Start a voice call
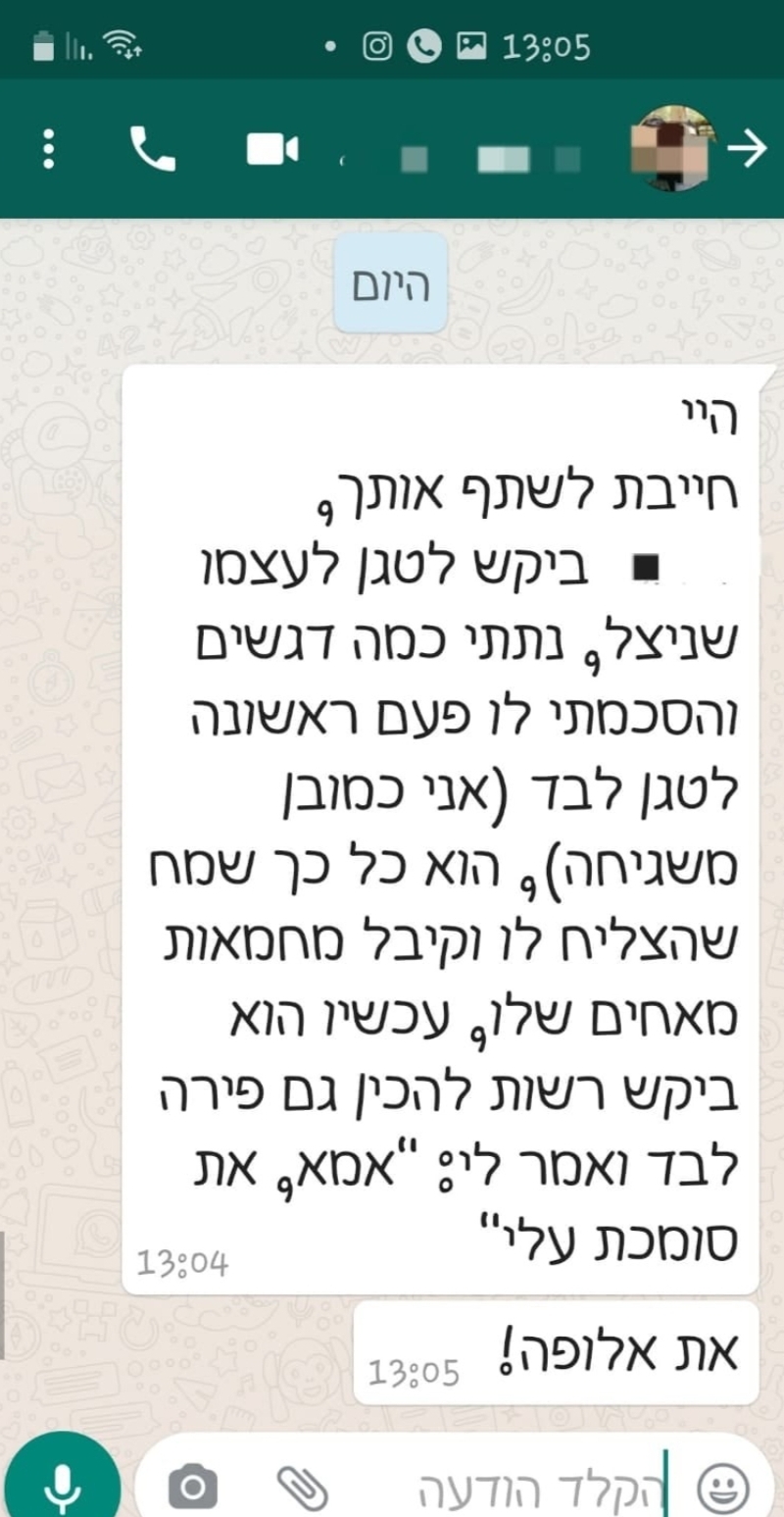This screenshot has width=784, height=1517. click(153, 150)
